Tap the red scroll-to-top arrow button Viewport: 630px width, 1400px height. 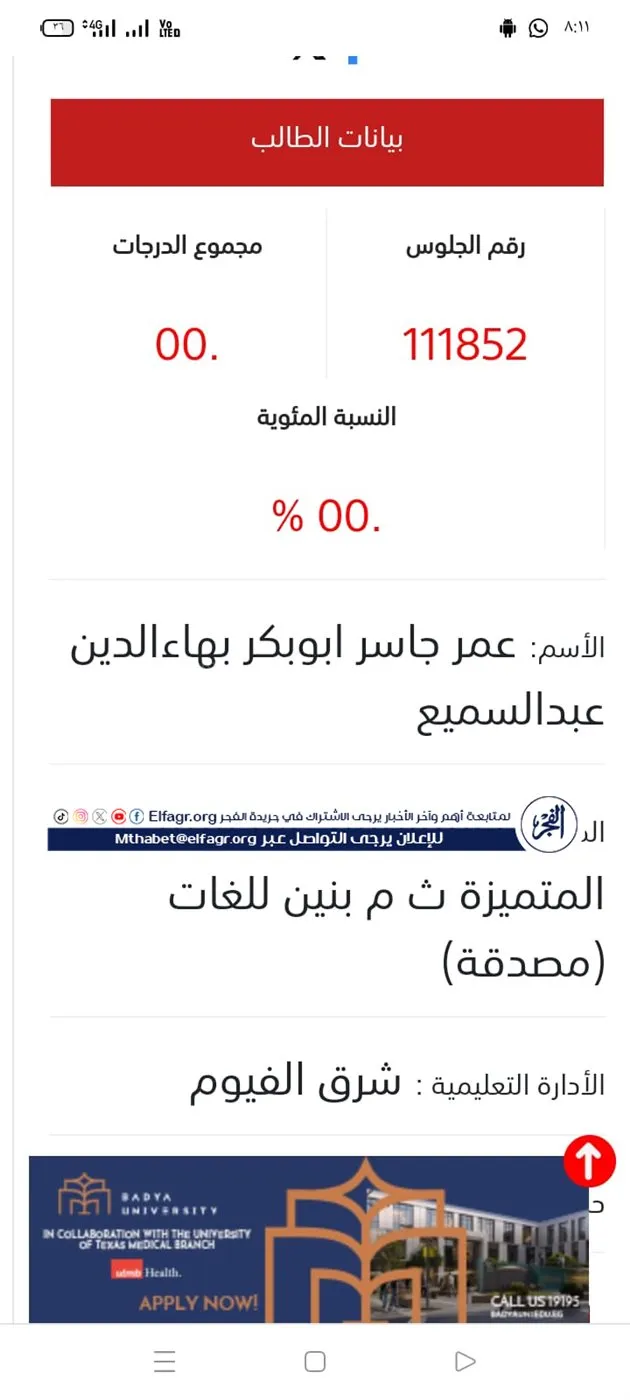[x=589, y=1161]
